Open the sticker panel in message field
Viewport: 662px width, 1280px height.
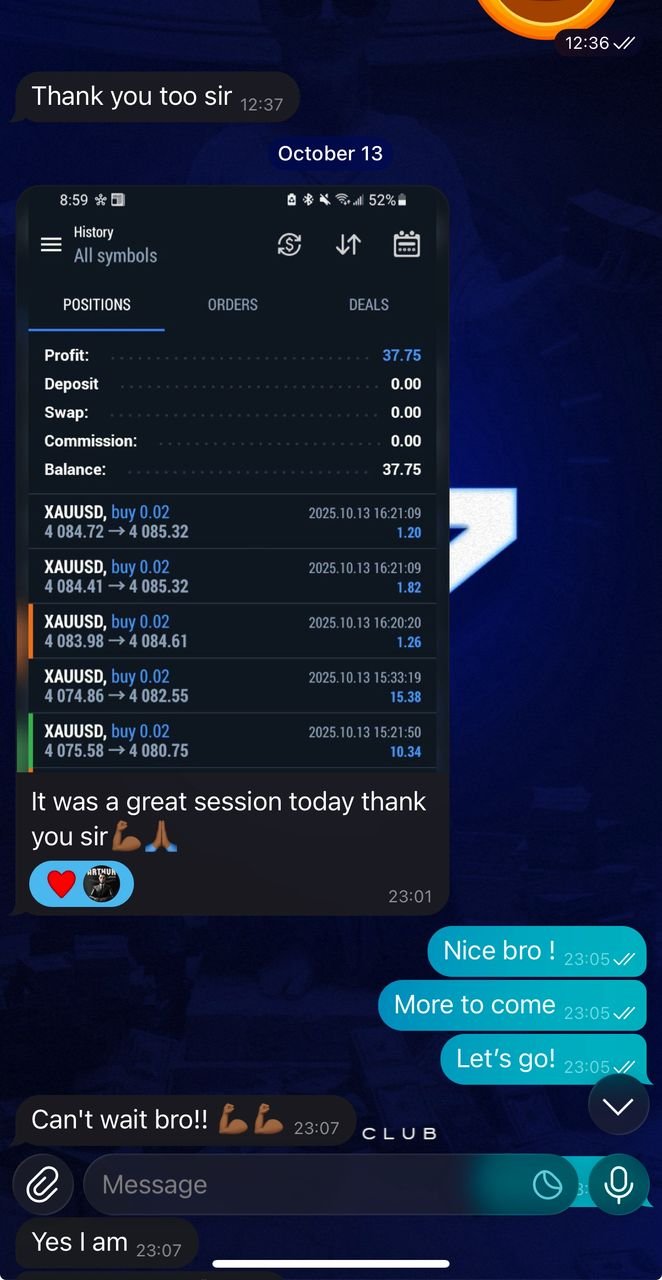coord(547,1185)
